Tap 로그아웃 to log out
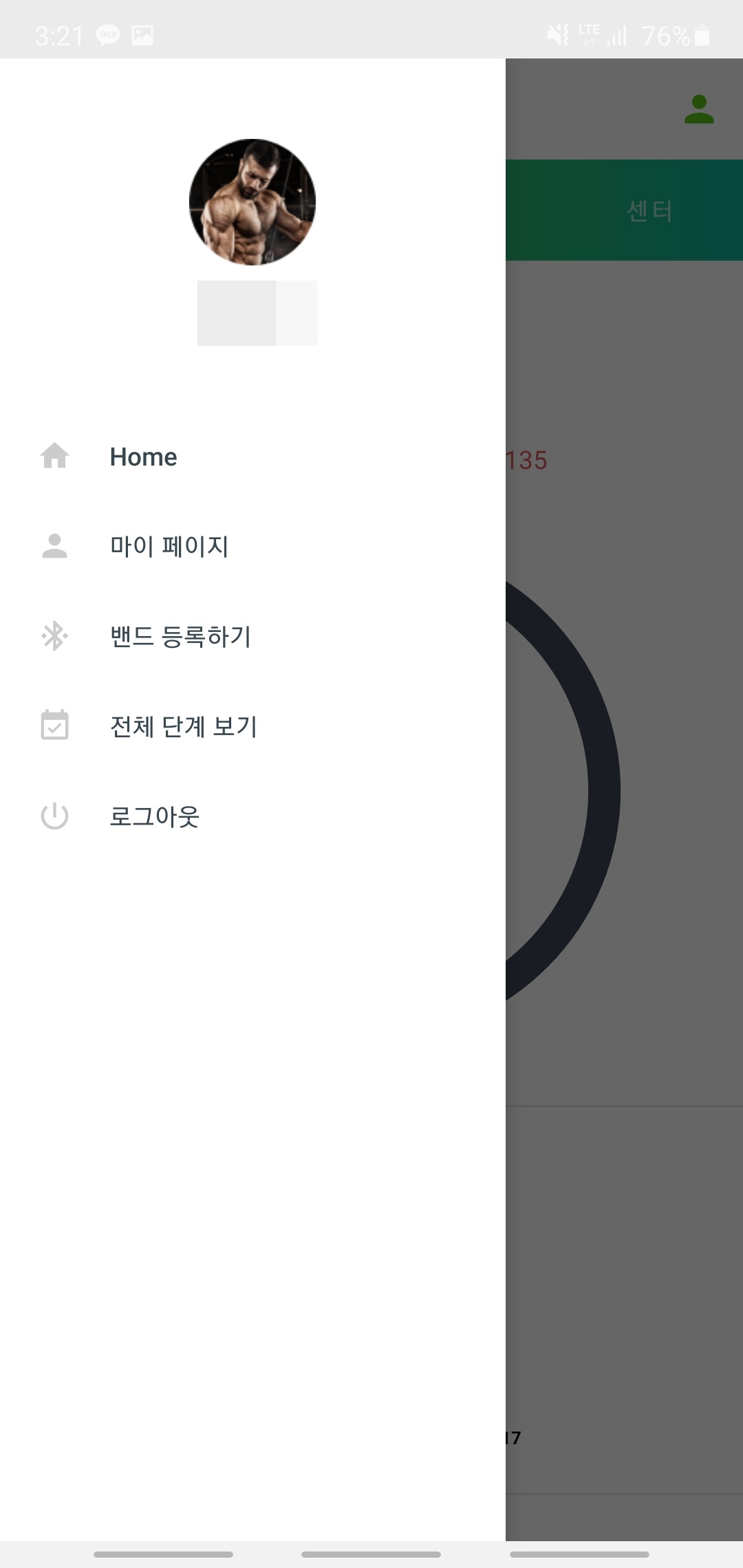This screenshot has height=1568, width=743. pos(252,816)
